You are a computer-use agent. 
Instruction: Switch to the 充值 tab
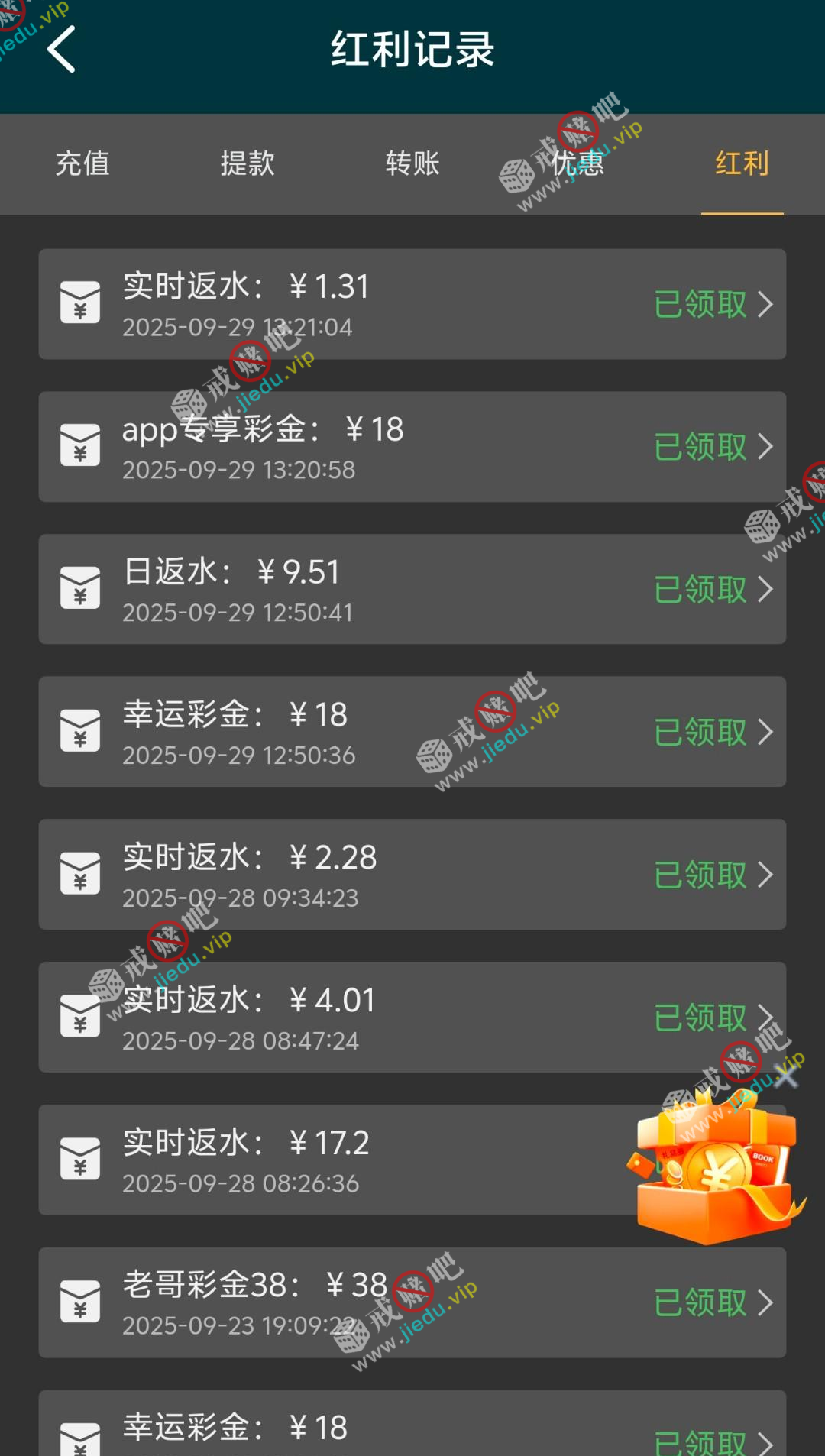tap(82, 163)
